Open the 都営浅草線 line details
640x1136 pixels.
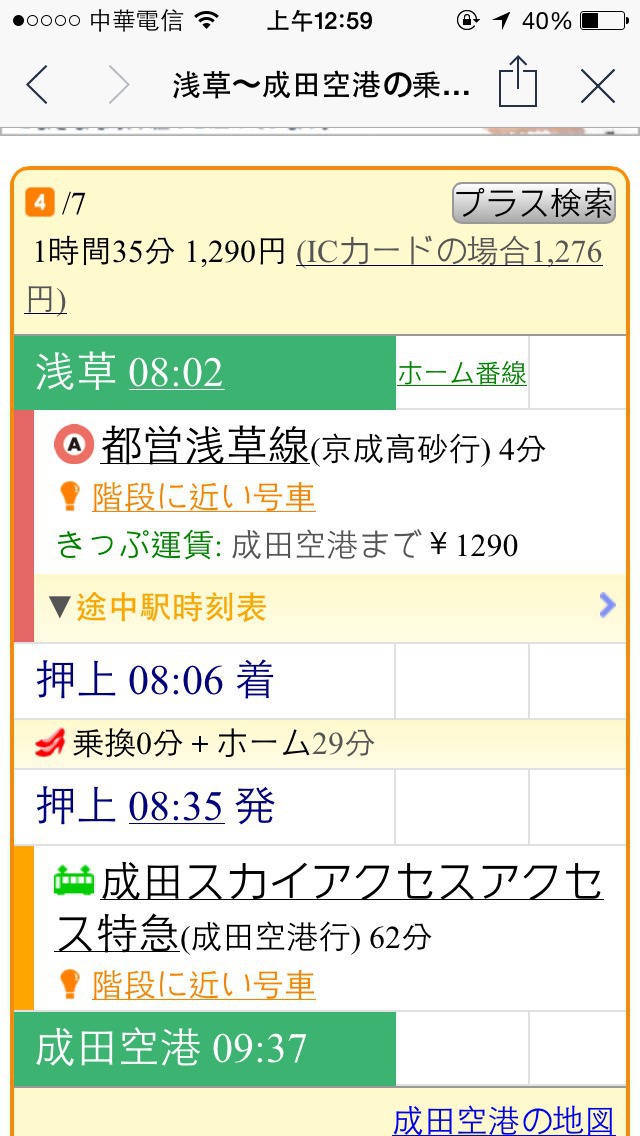[205, 447]
